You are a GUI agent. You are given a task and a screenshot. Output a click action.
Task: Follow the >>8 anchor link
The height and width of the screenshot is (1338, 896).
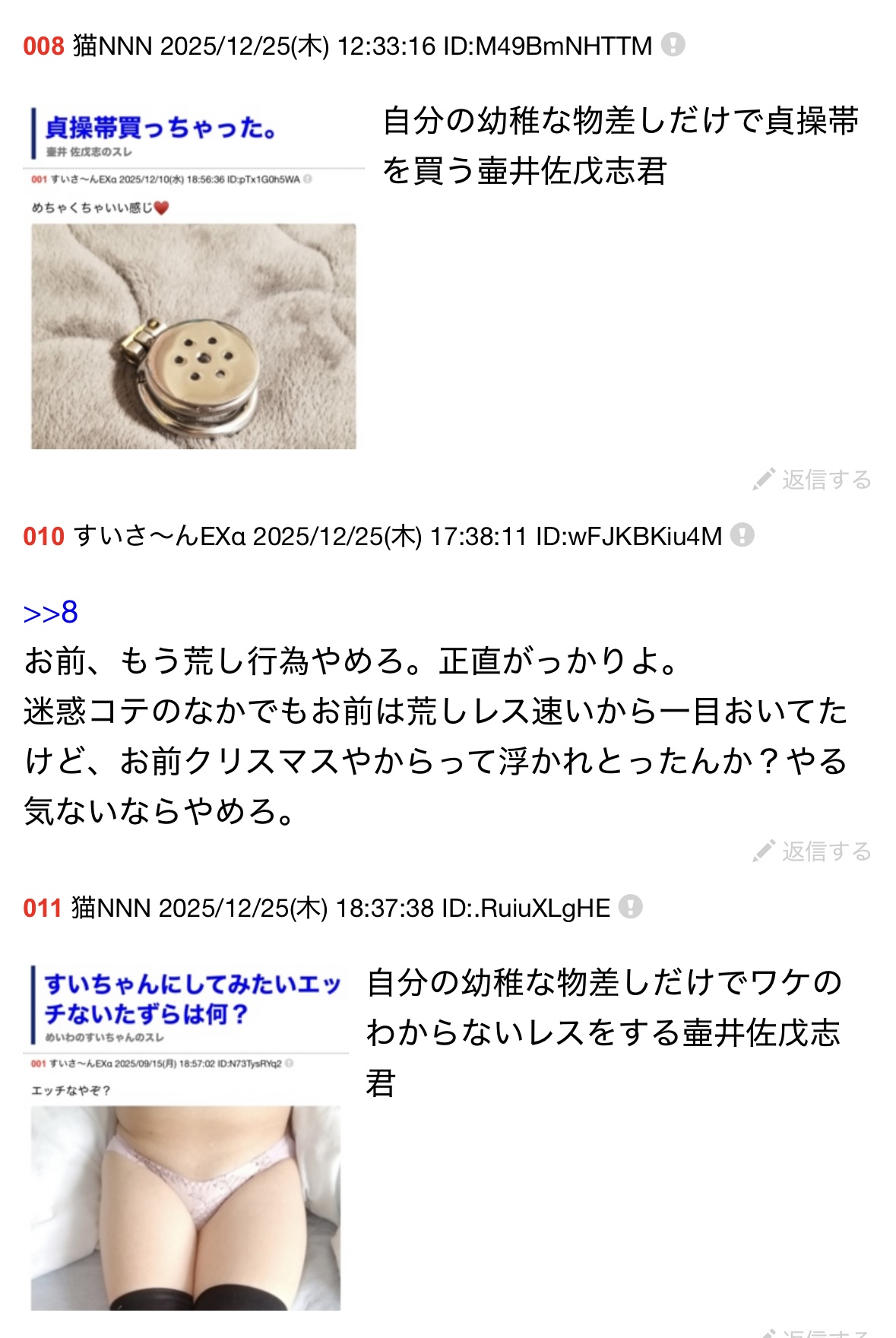[x=50, y=612]
